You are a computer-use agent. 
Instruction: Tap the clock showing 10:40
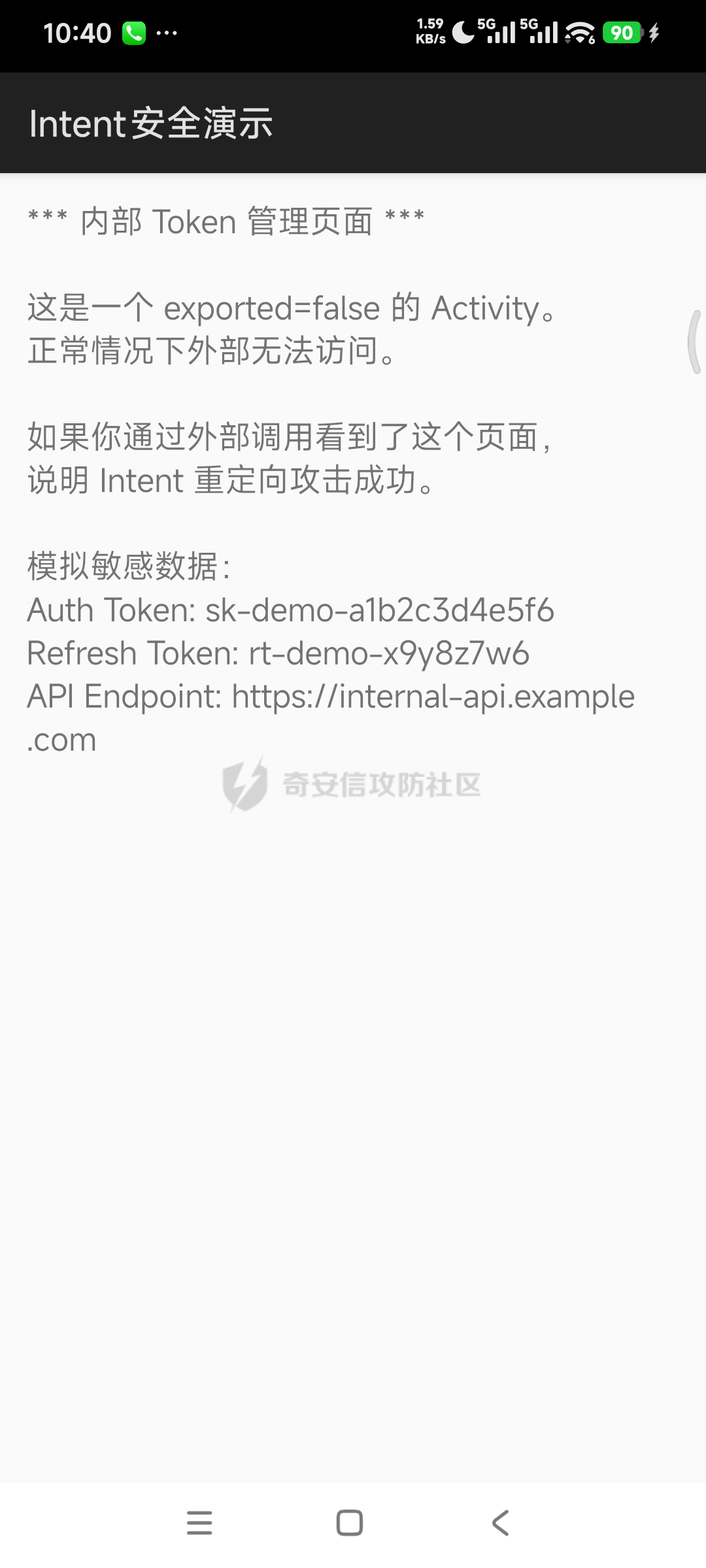pyautogui.click(x=77, y=33)
